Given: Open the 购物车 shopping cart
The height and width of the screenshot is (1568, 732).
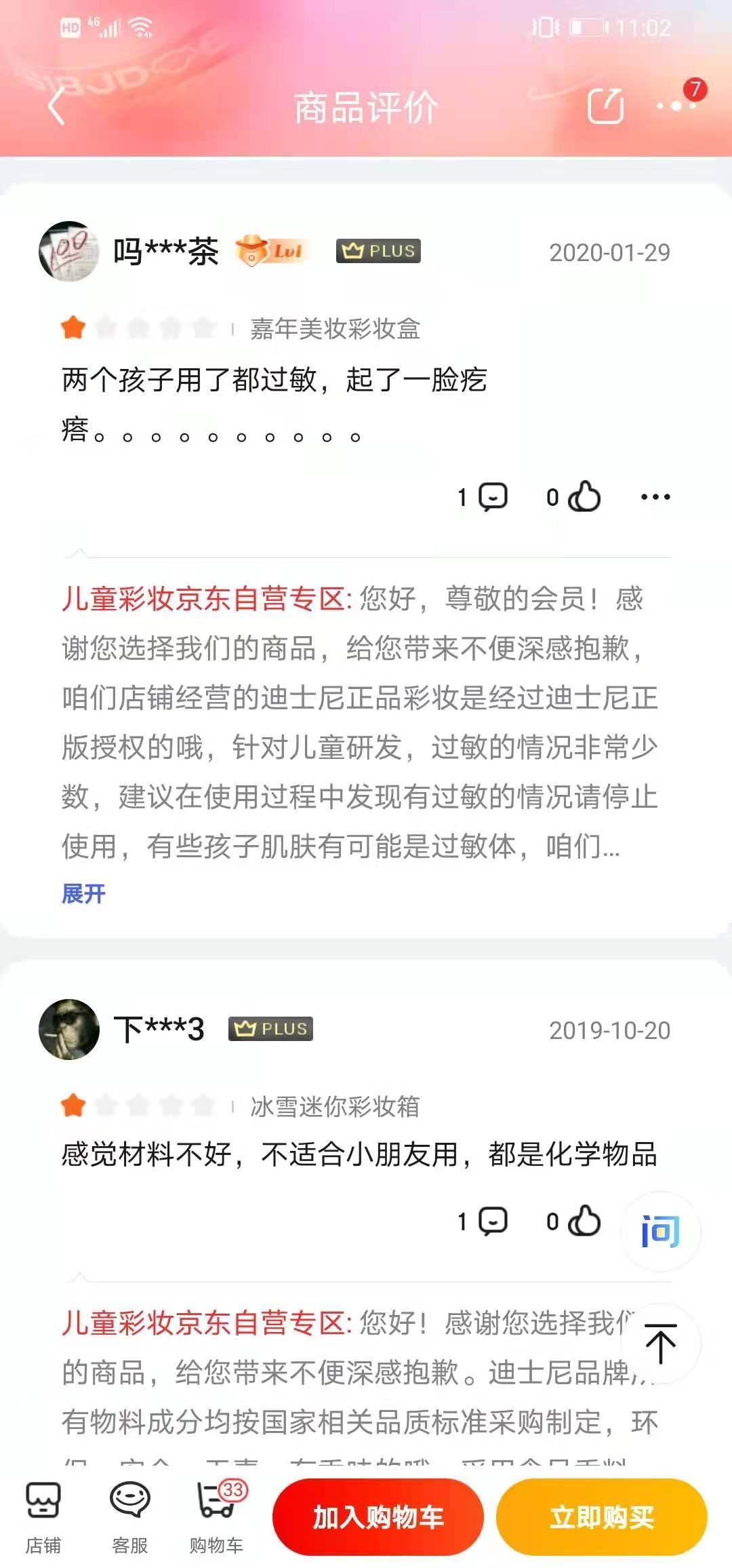Looking at the screenshot, I should 217,1518.
